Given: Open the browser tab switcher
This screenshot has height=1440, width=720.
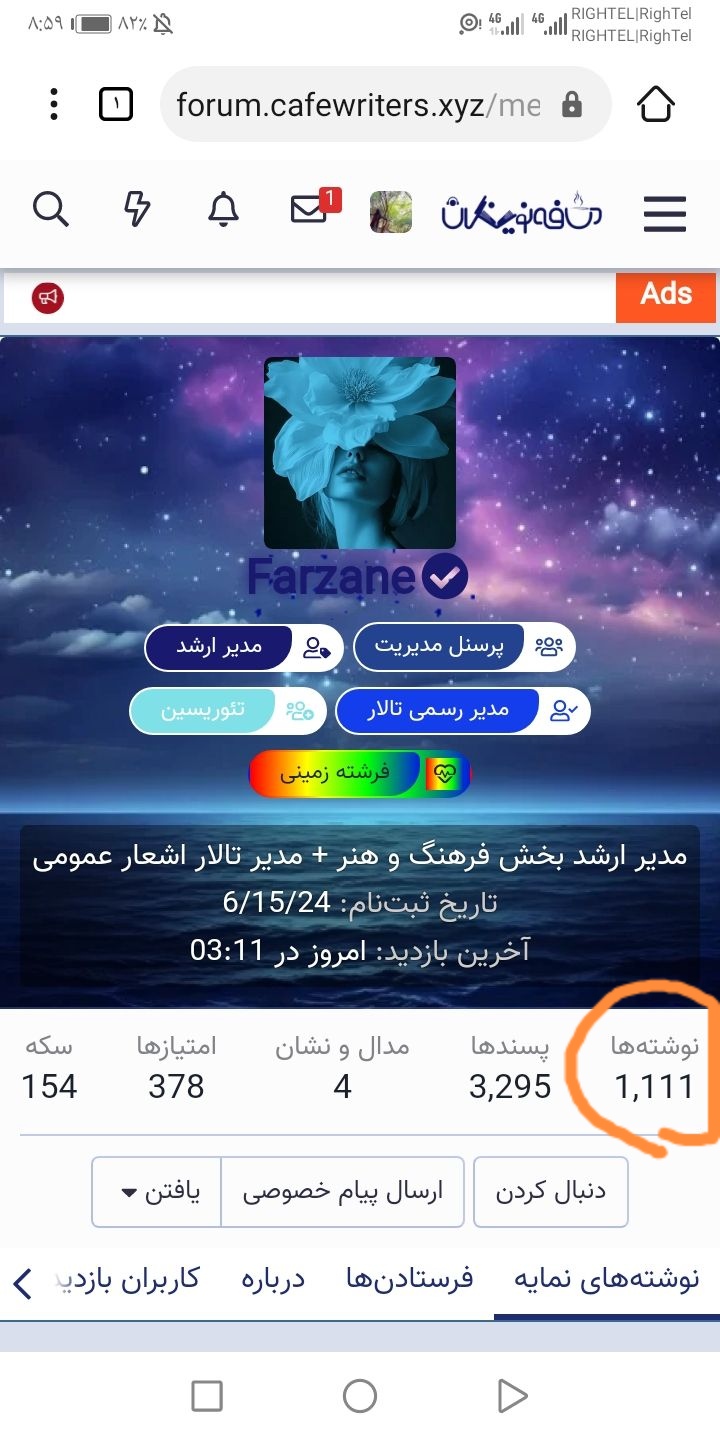Looking at the screenshot, I should pyautogui.click(x=116, y=104).
